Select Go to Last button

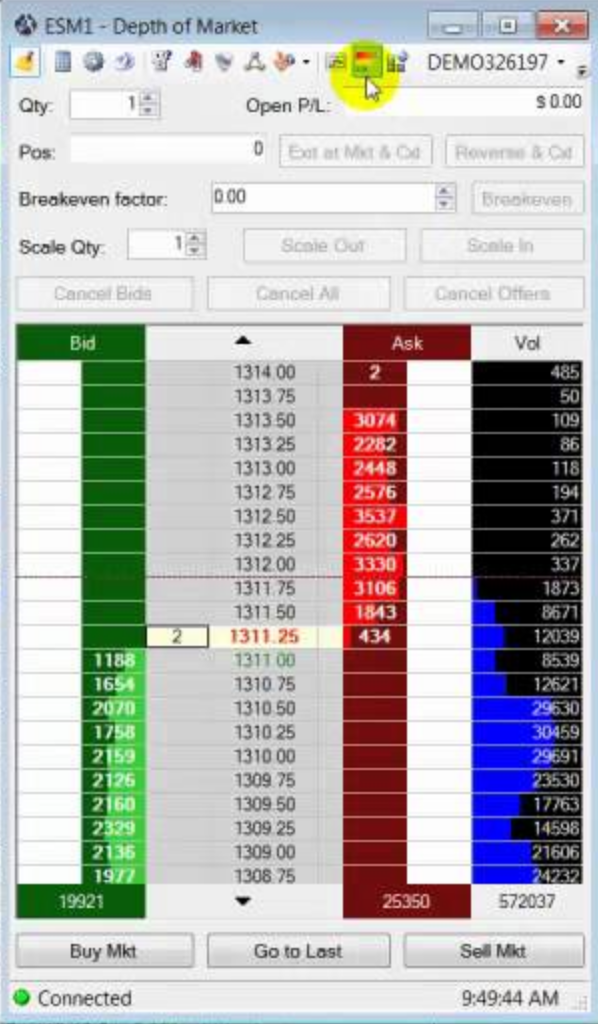pyautogui.click(x=298, y=951)
